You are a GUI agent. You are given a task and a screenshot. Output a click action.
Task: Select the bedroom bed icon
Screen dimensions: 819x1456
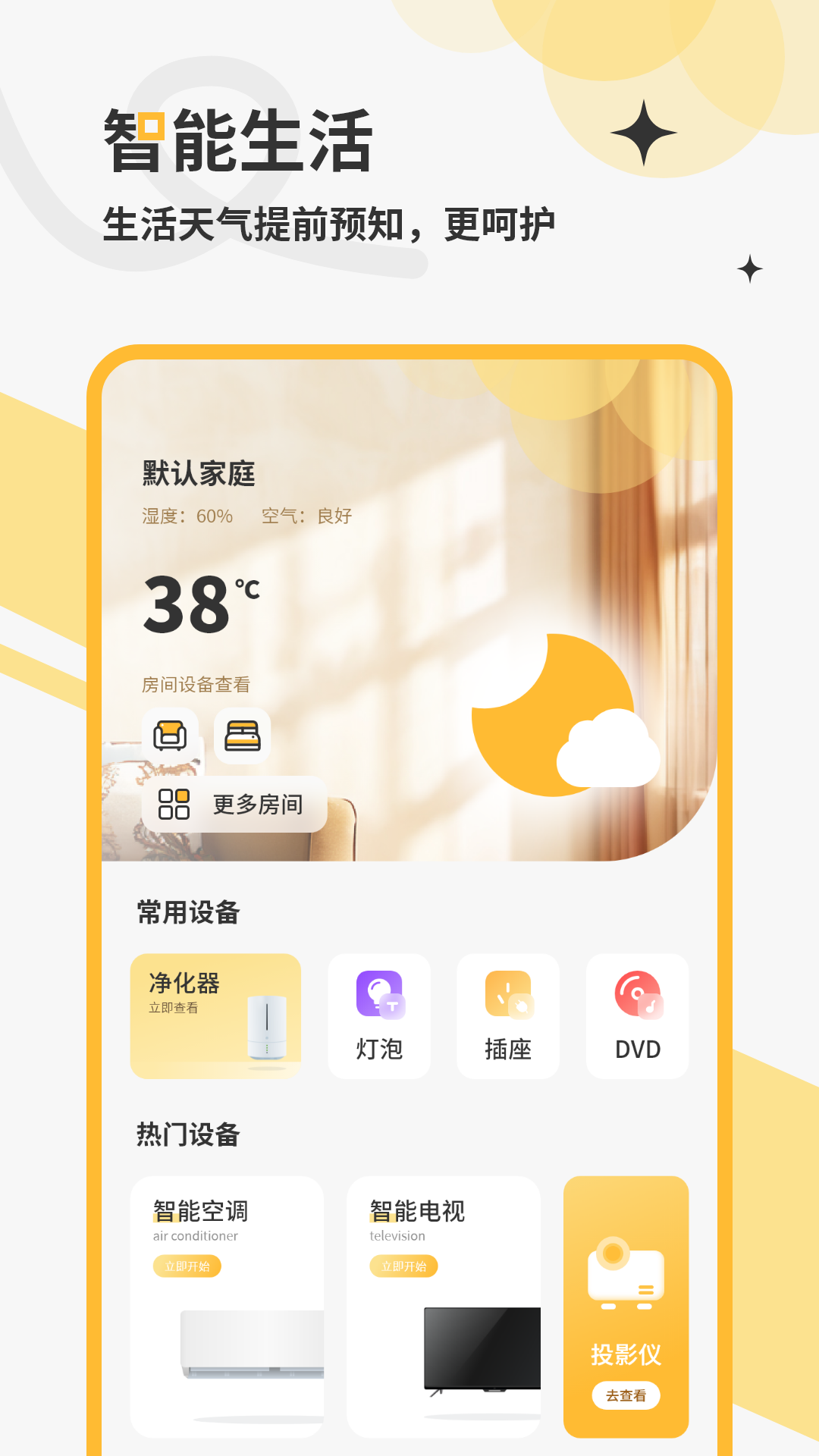243,736
